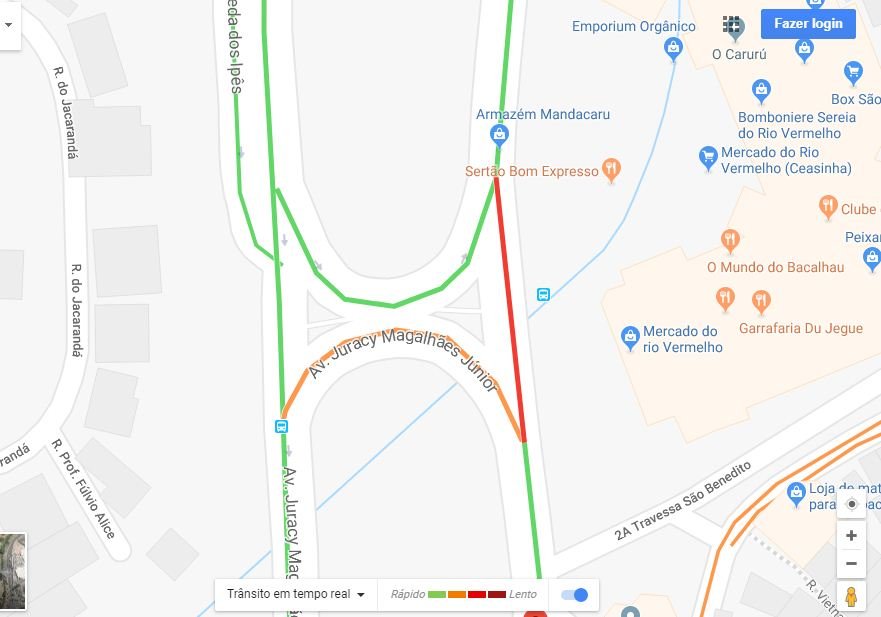Select Emporium Orgânico place marker

[x=673, y=46]
